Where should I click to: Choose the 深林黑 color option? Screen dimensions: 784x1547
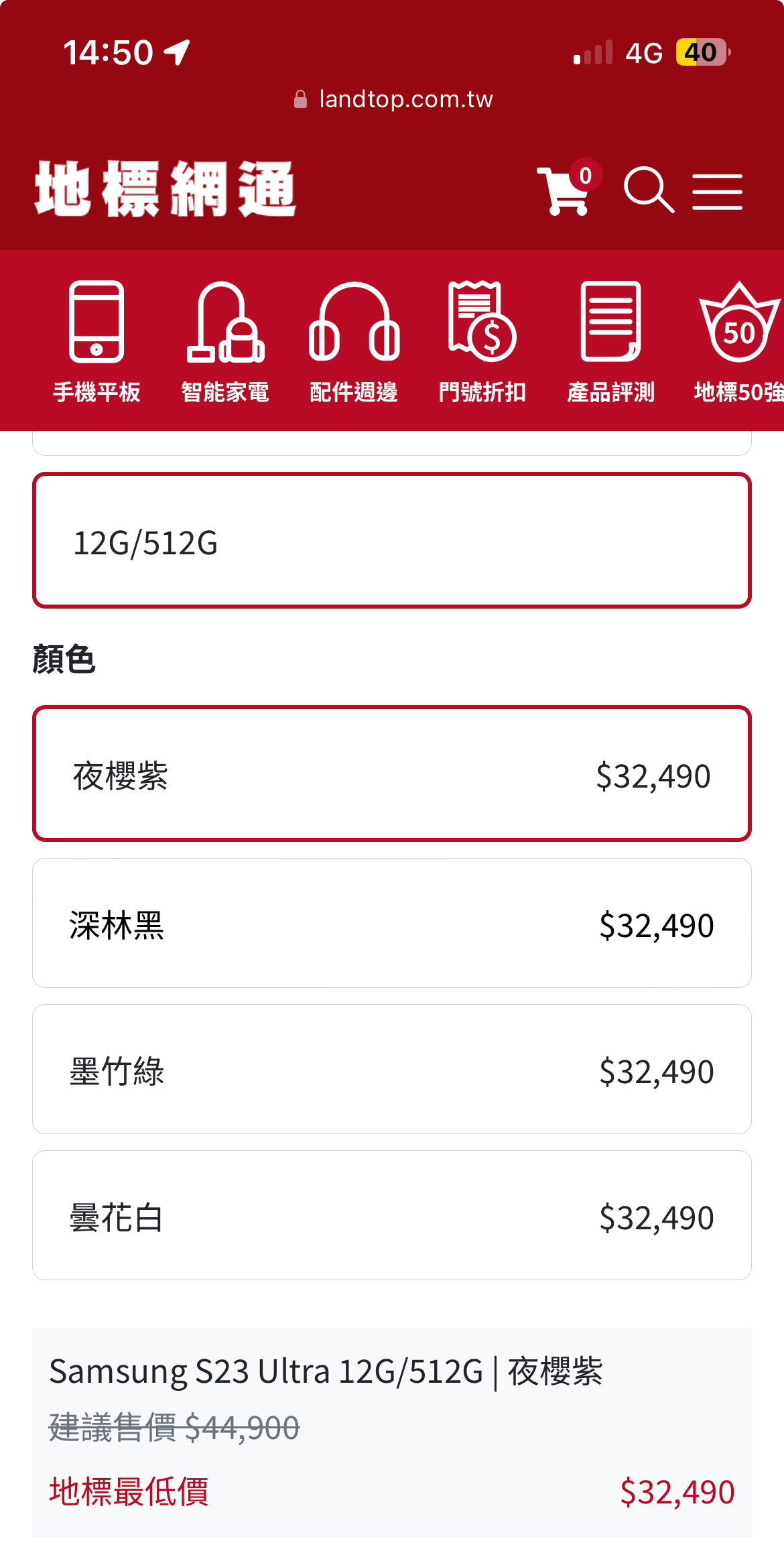[x=392, y=923]
